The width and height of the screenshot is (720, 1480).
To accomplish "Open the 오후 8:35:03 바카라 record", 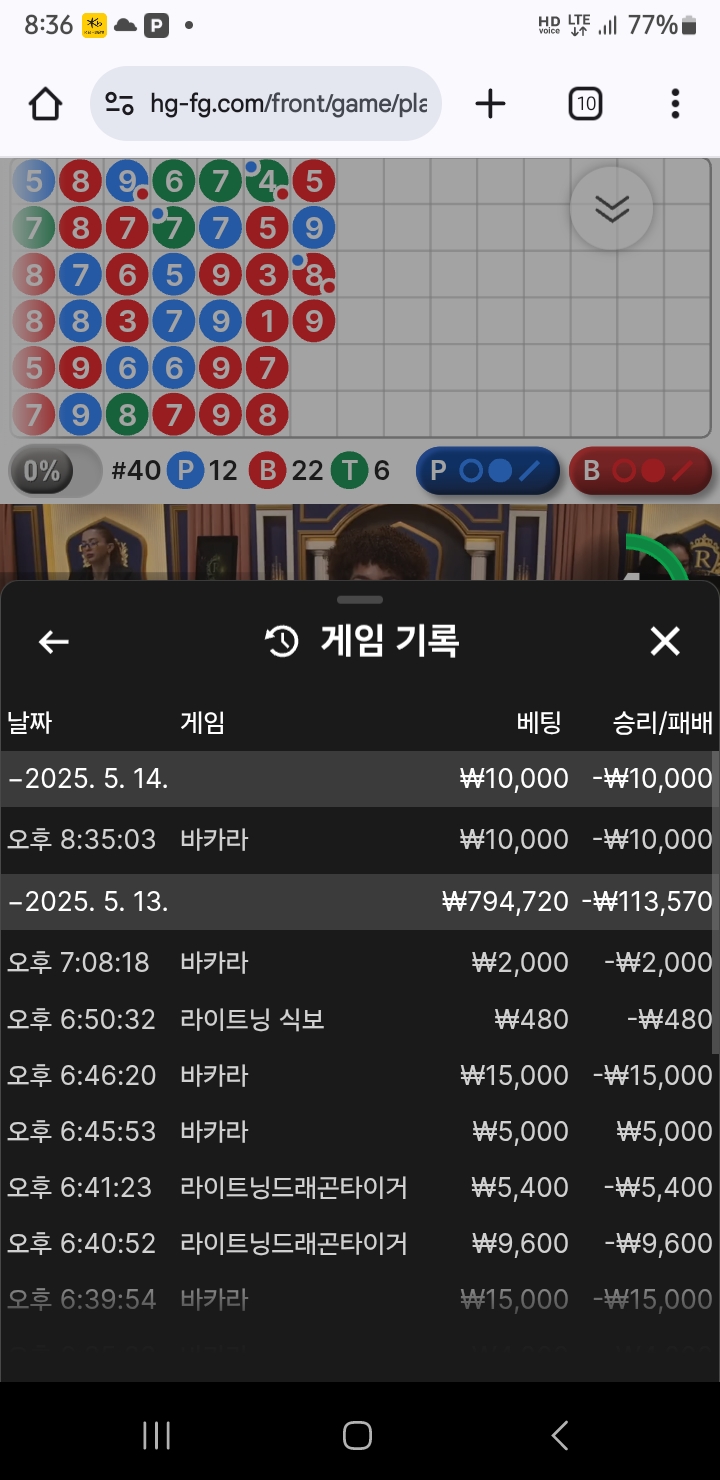I will (x=360, y=840).
